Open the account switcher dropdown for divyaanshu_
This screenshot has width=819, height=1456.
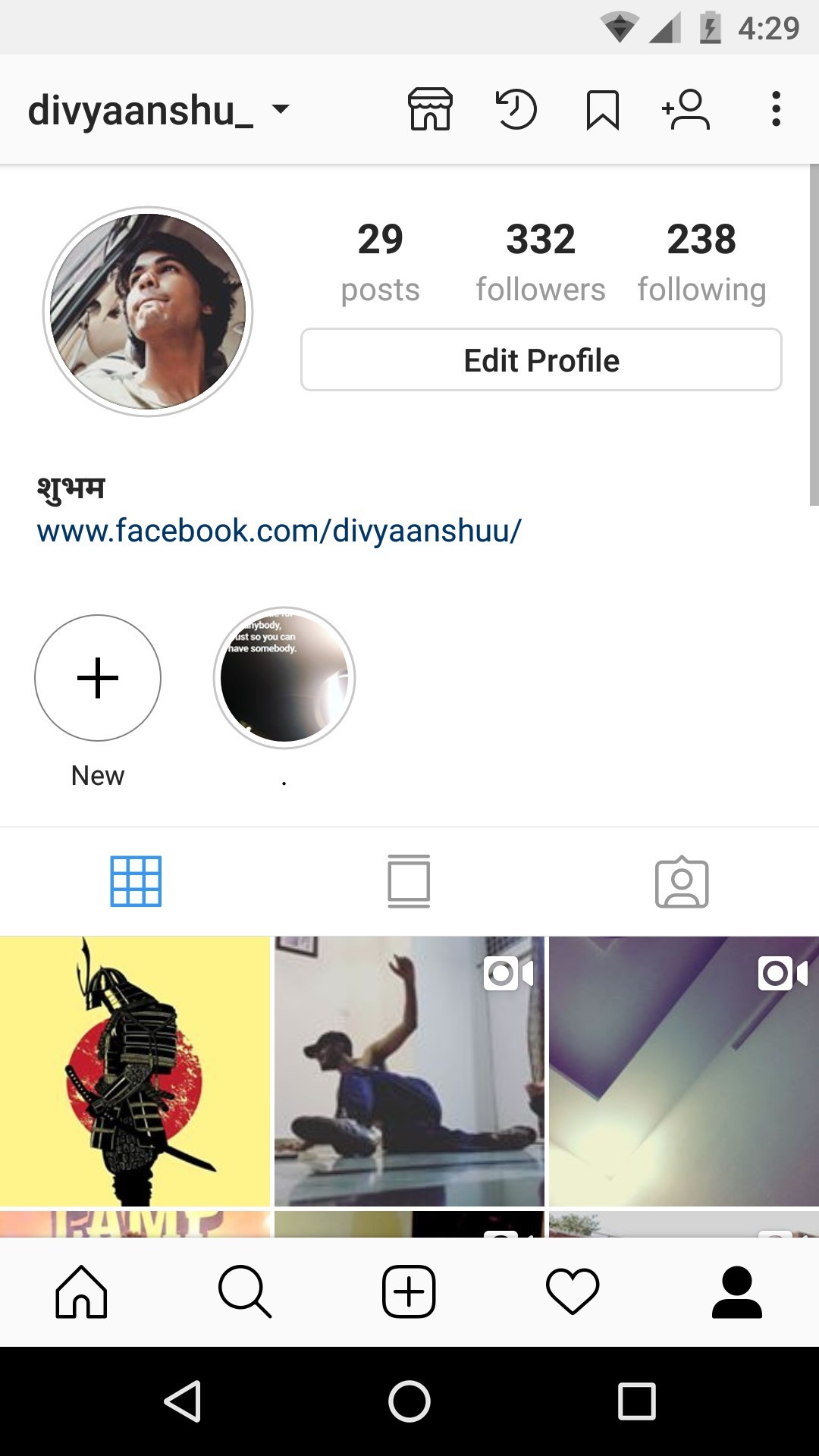(280, 109)
